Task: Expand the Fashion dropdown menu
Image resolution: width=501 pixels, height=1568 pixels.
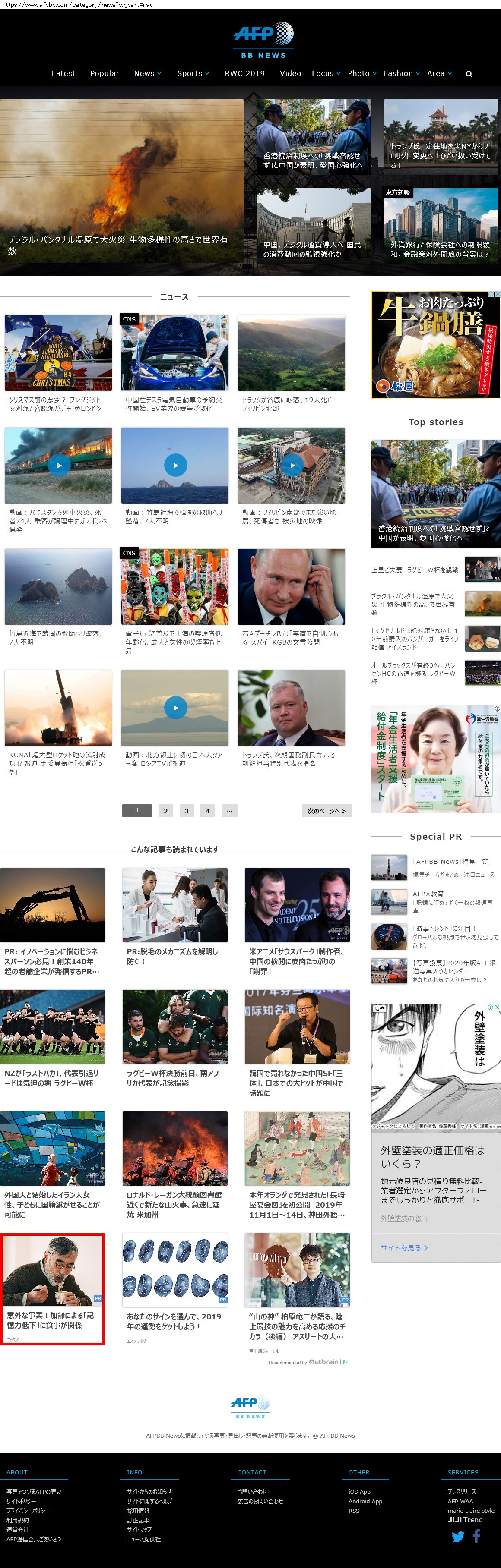Action: tap(401, 74)
